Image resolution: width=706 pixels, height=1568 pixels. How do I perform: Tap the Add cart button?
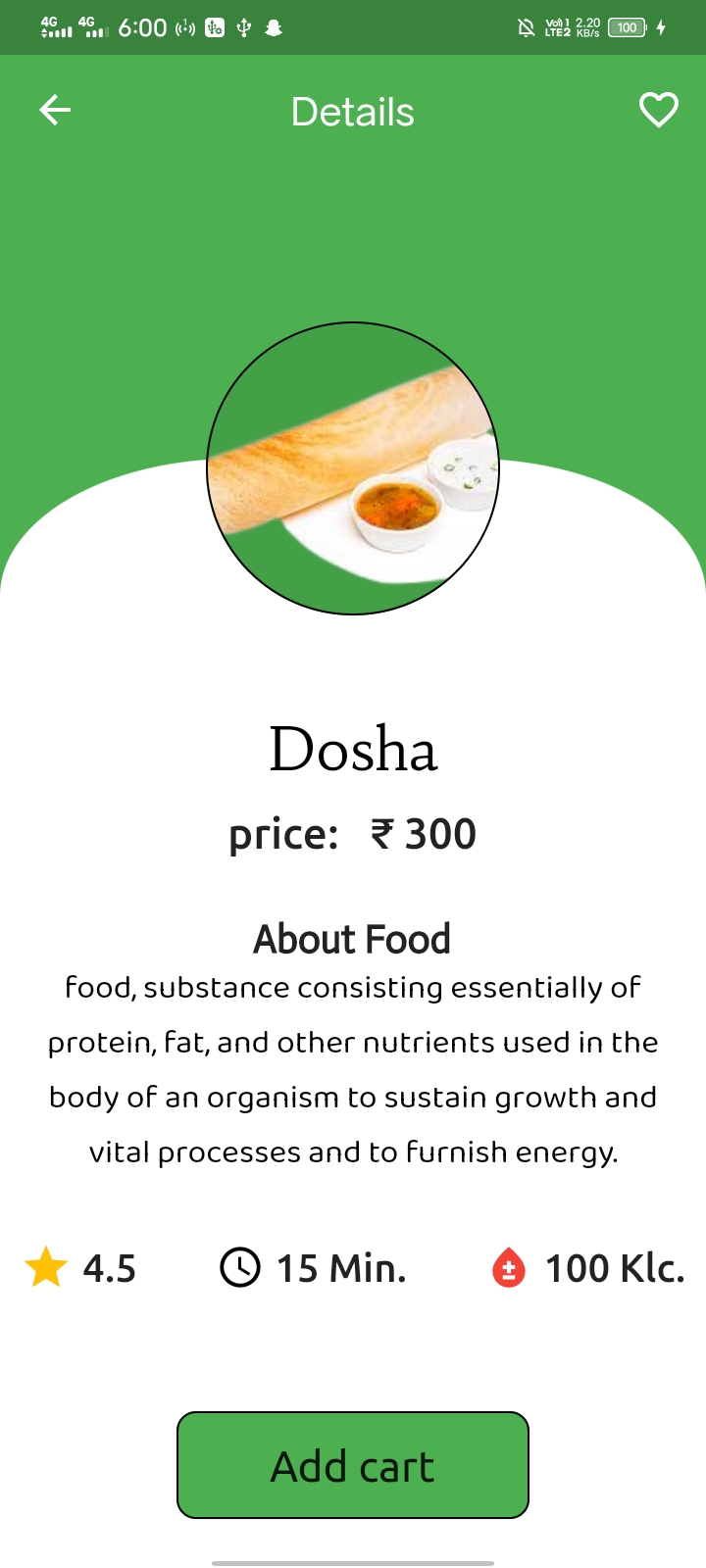tap(353, 1465)
